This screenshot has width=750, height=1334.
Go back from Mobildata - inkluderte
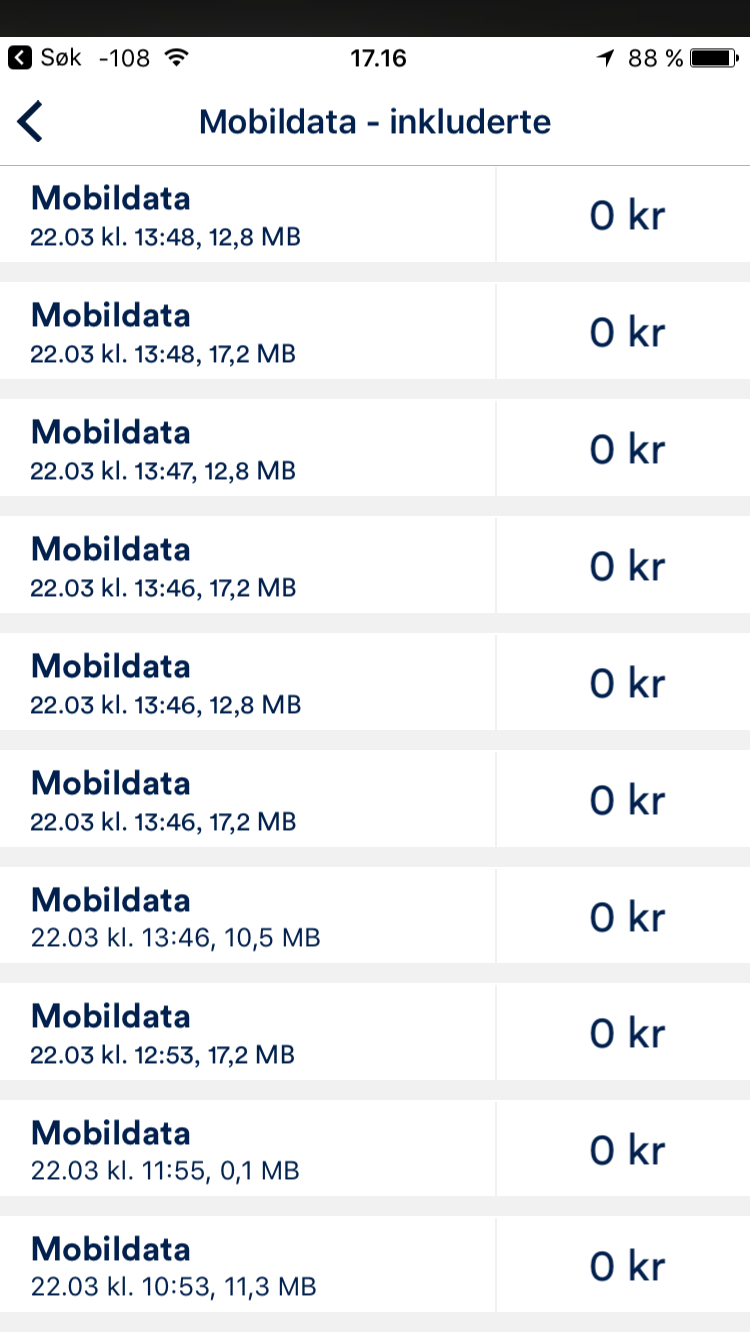(30, 122)
